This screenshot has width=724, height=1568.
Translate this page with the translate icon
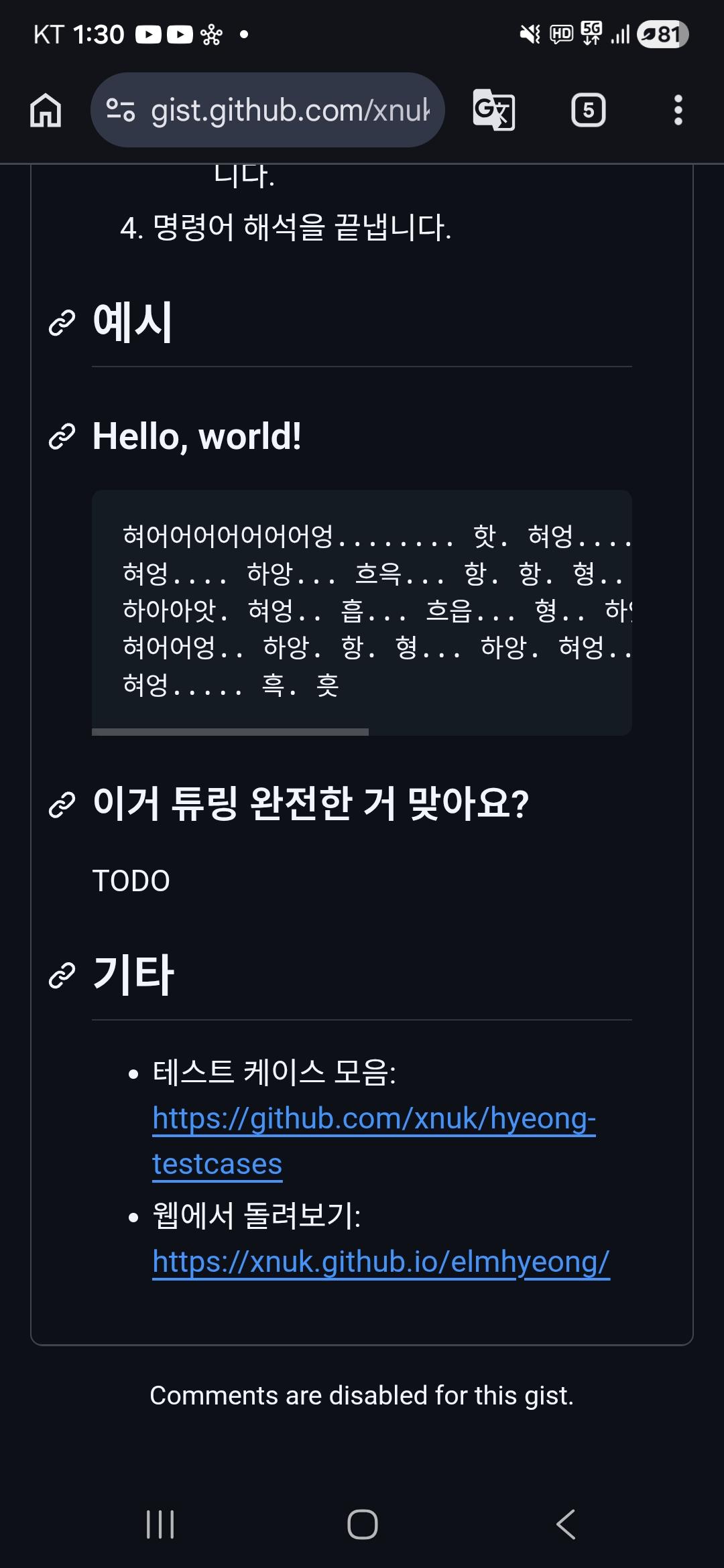[494, 111]
